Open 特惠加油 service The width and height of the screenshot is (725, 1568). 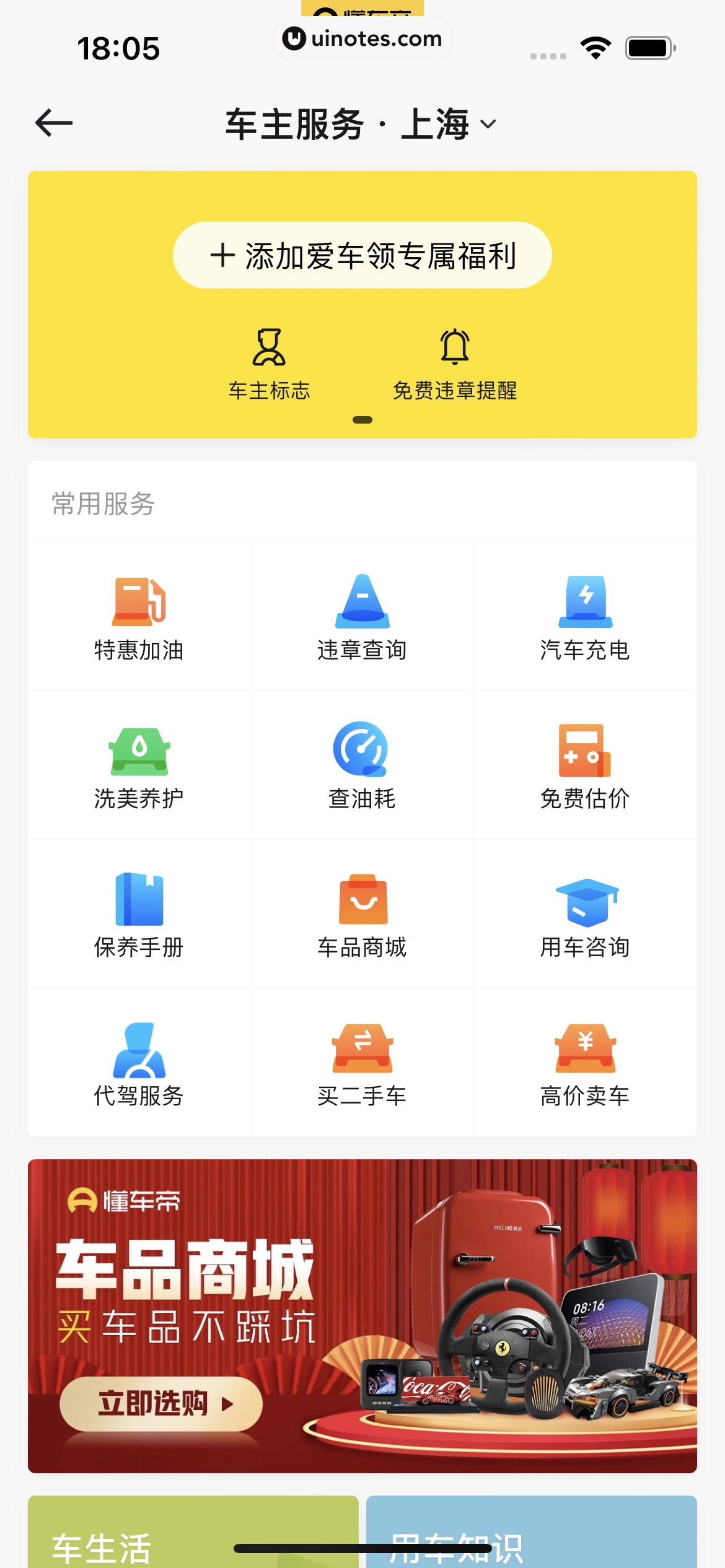[x=139, y=617]
